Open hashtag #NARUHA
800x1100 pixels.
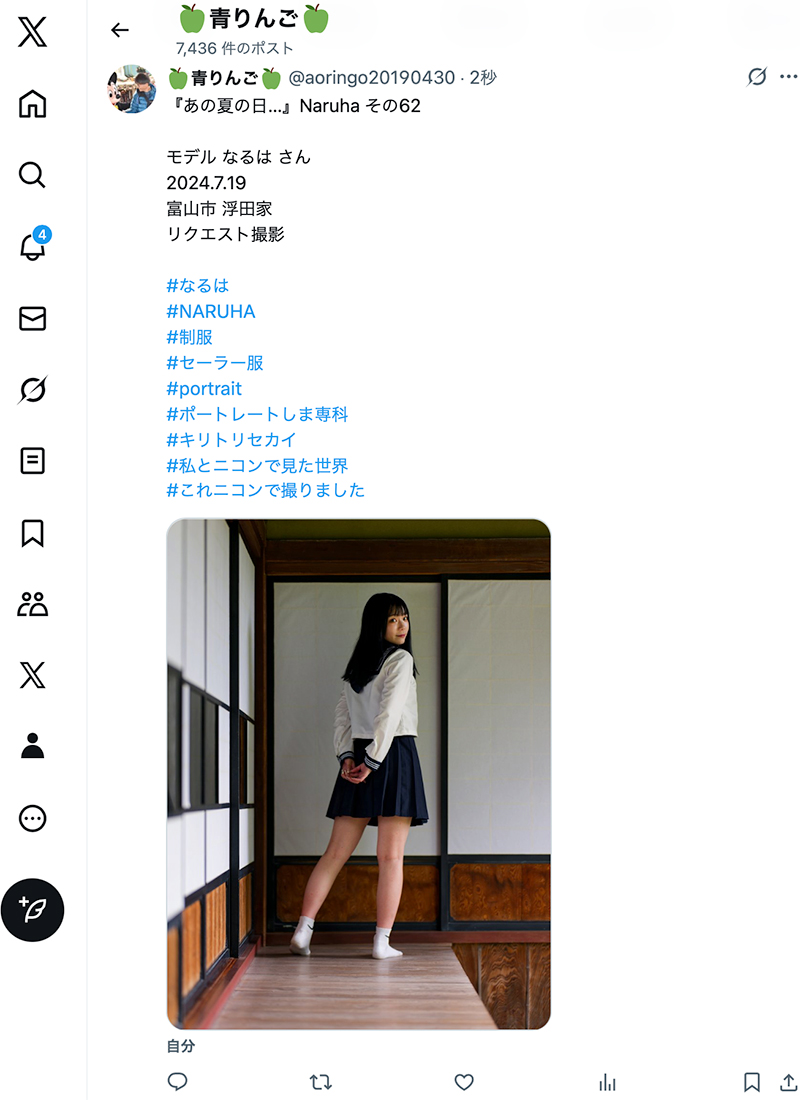coord(211,311)
